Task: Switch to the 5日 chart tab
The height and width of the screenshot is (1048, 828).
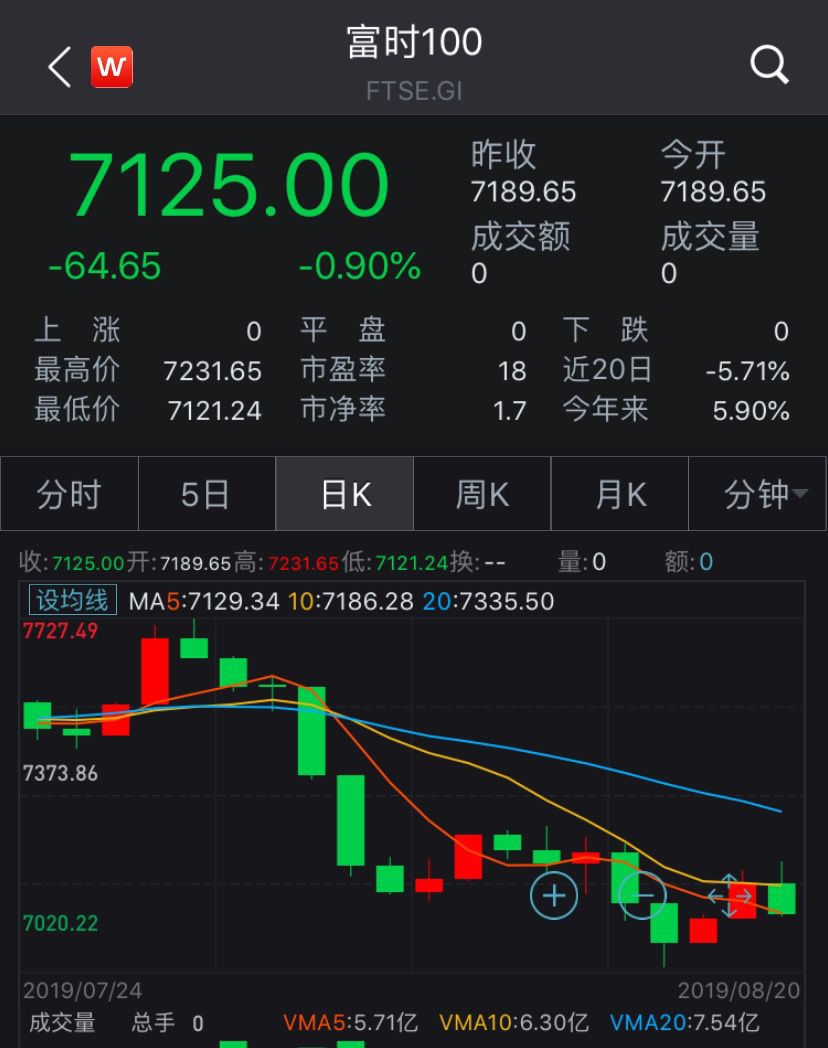Action: (x=206, y=494)
